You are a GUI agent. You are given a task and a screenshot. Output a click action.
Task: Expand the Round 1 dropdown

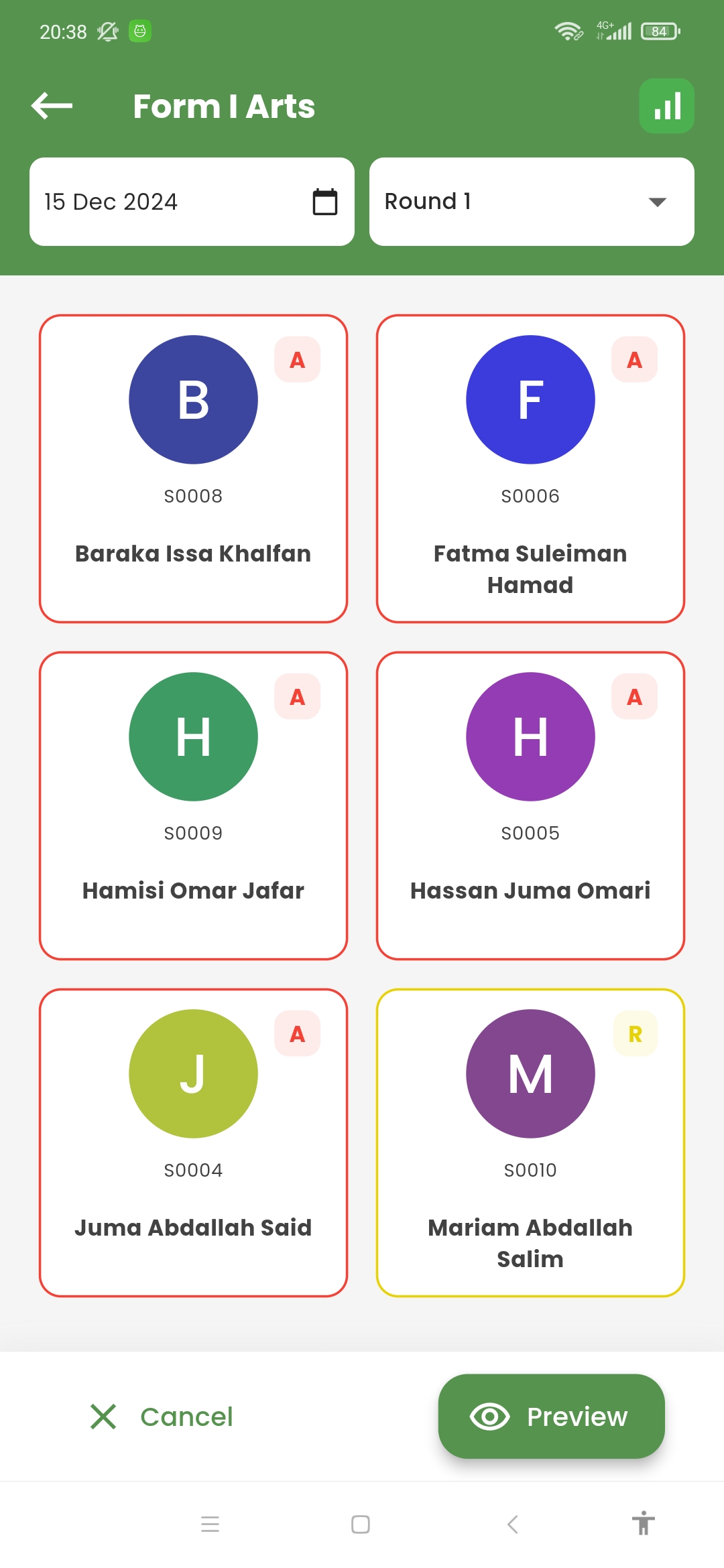pos(532,202)
